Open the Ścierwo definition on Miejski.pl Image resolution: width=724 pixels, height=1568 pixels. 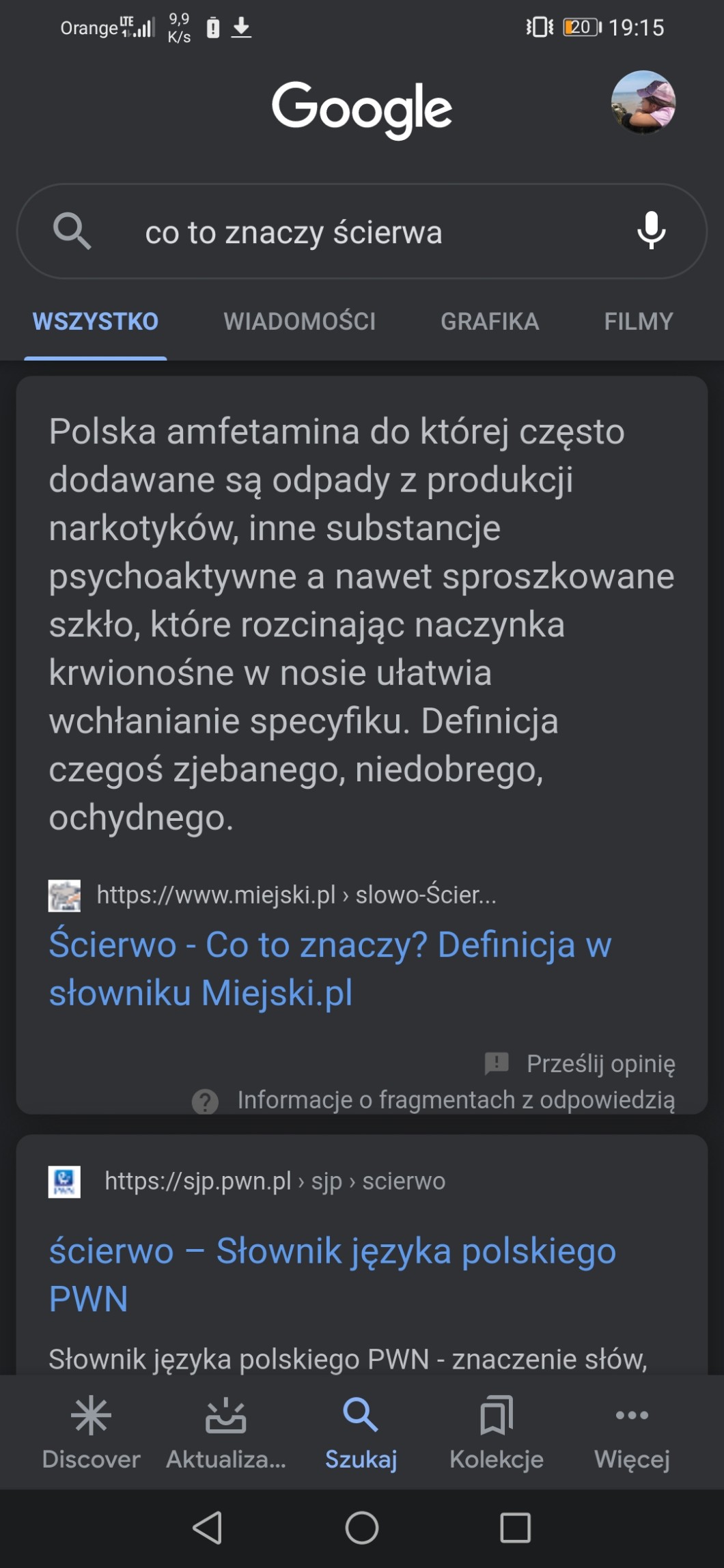[x=330, y=968]
